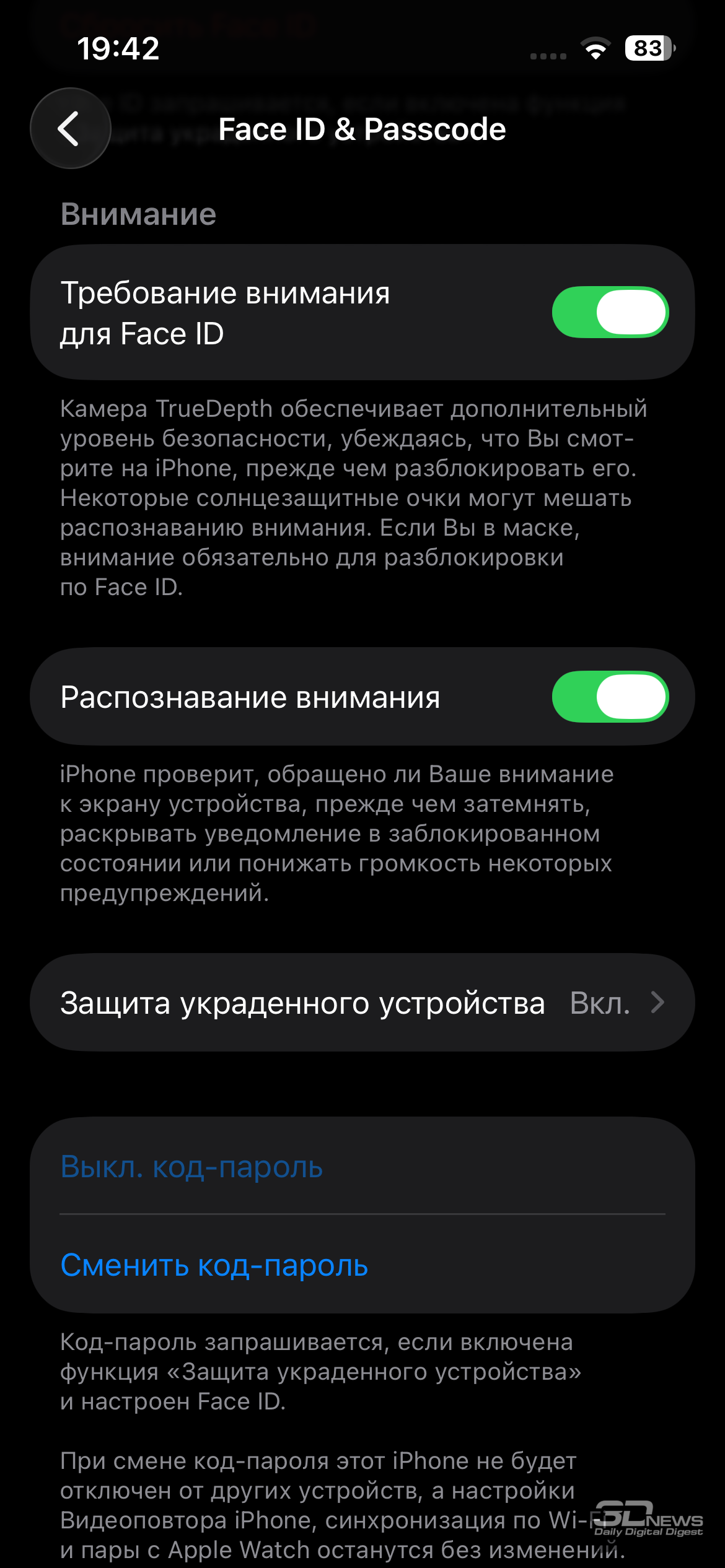Select Сменить код-пароль
725x1568 pixels.
tap(214, 1265)
